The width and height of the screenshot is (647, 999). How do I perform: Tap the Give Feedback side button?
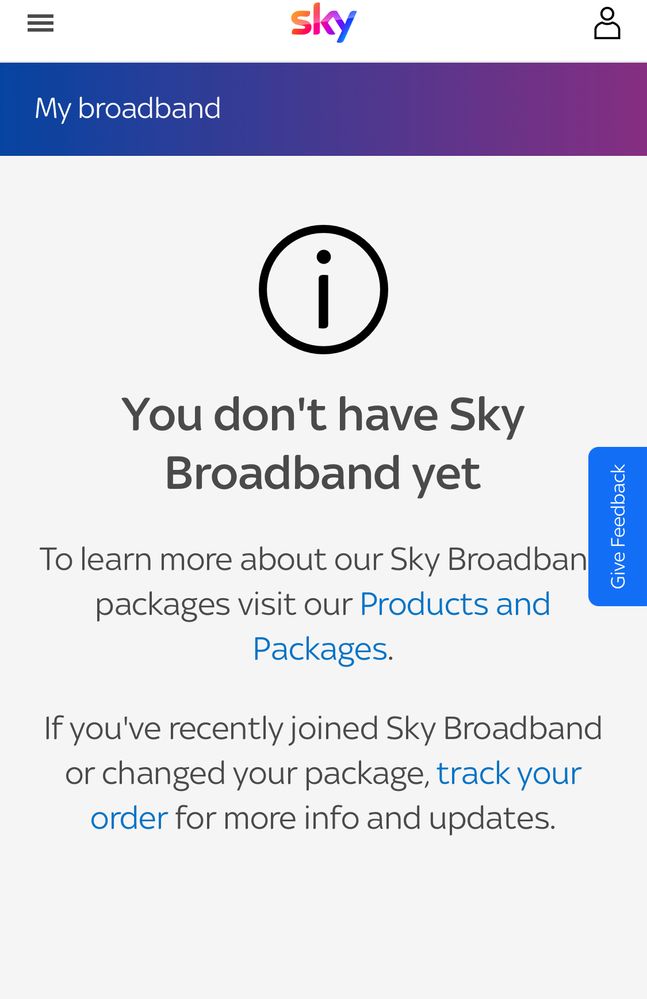point(618,526)
